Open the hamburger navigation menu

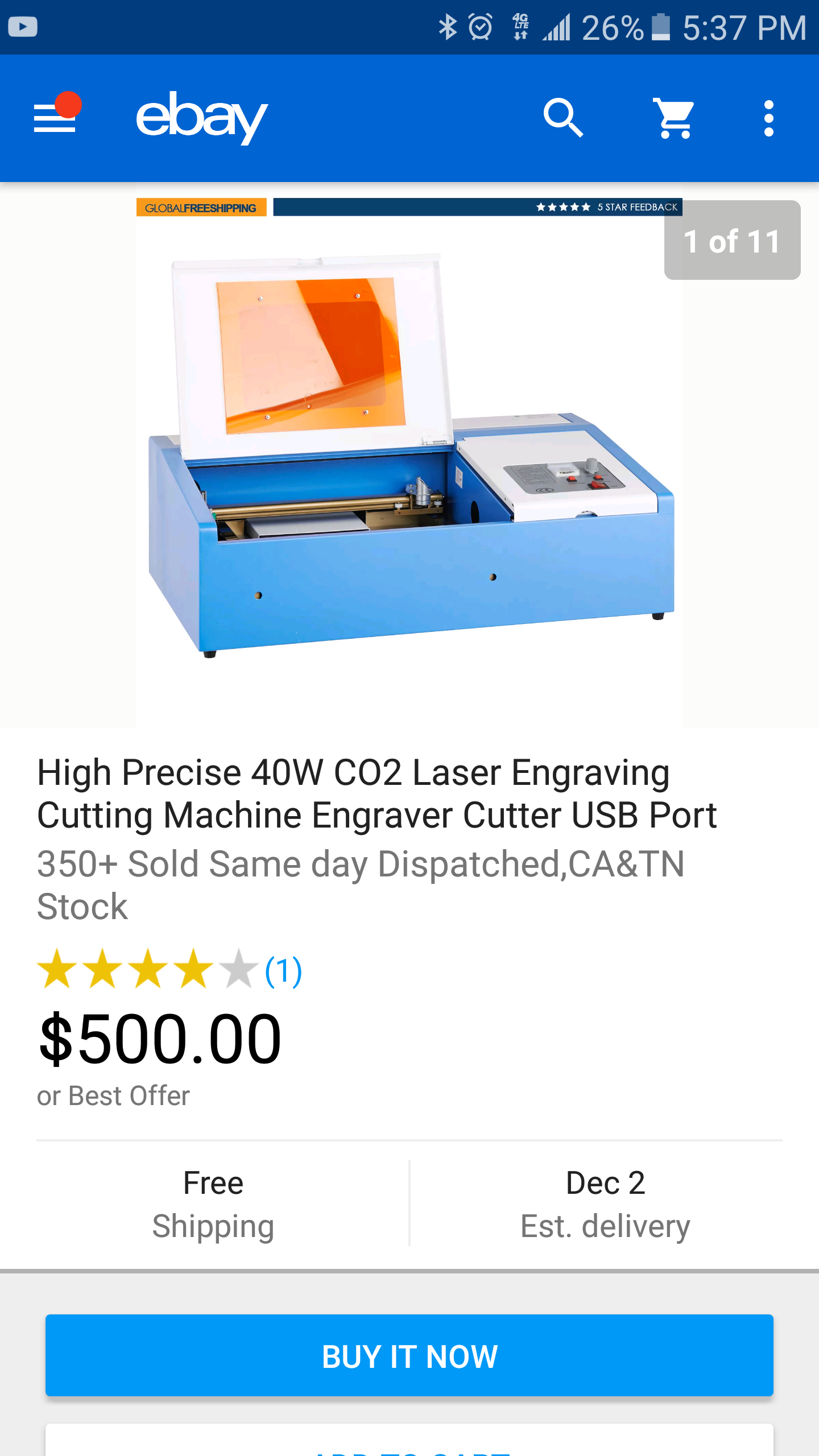(x=55, y=118)
